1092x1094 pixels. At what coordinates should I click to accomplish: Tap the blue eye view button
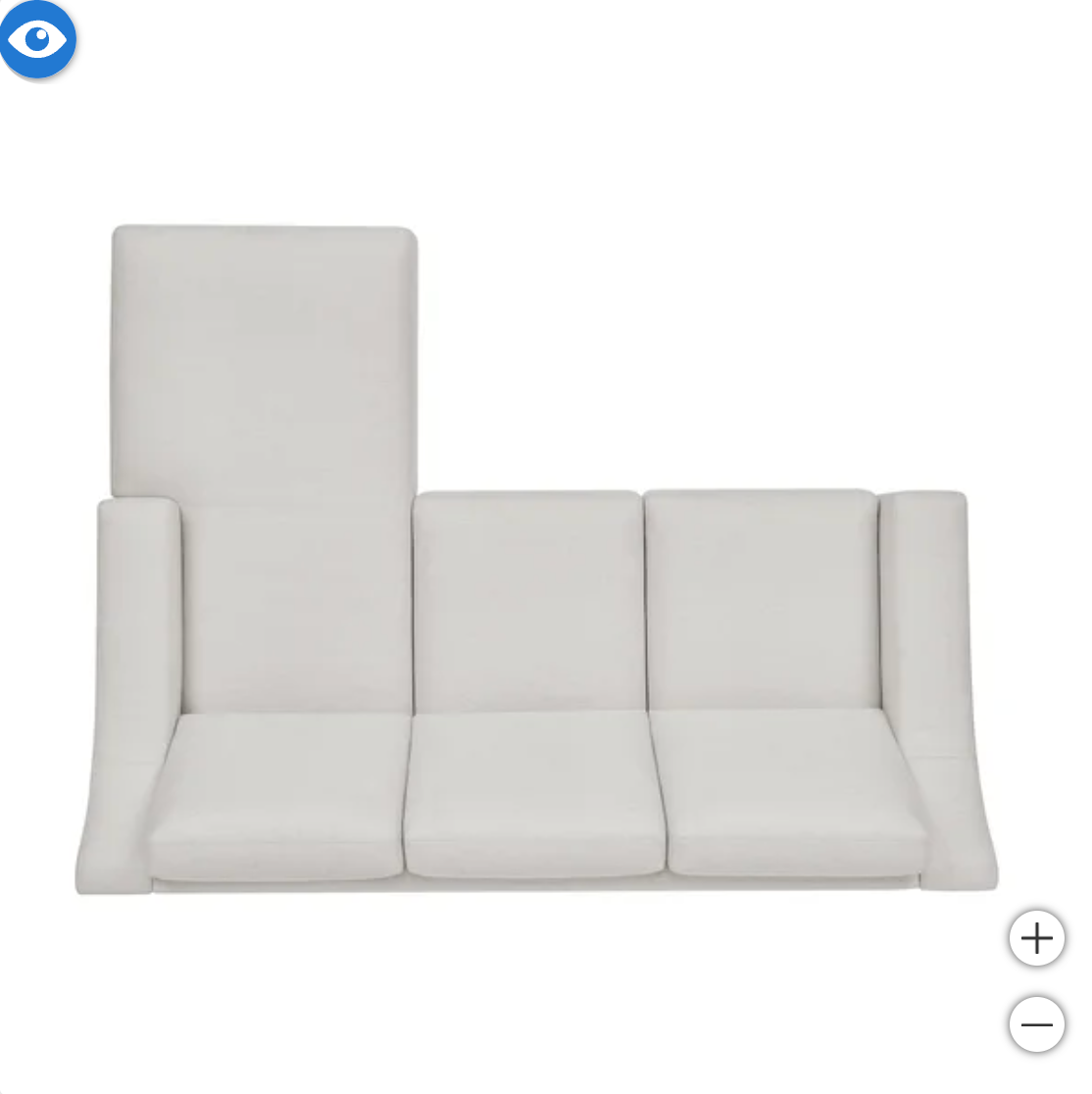pos(37,39)
